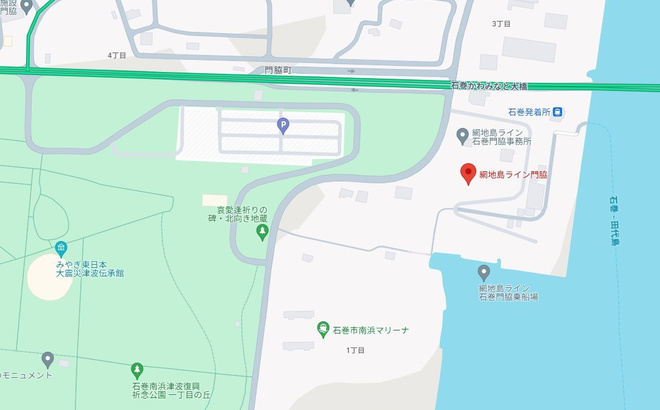Select the モニュメント place pin

(x=47, y=358)
